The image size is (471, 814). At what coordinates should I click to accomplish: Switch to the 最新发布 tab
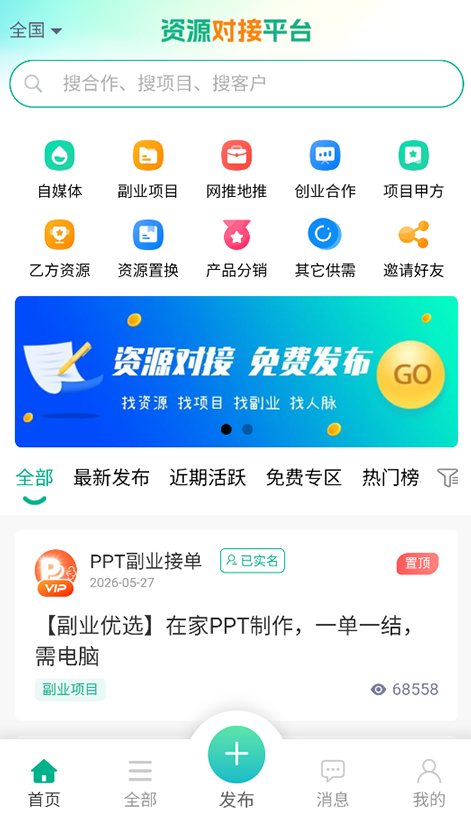point(111,478)
